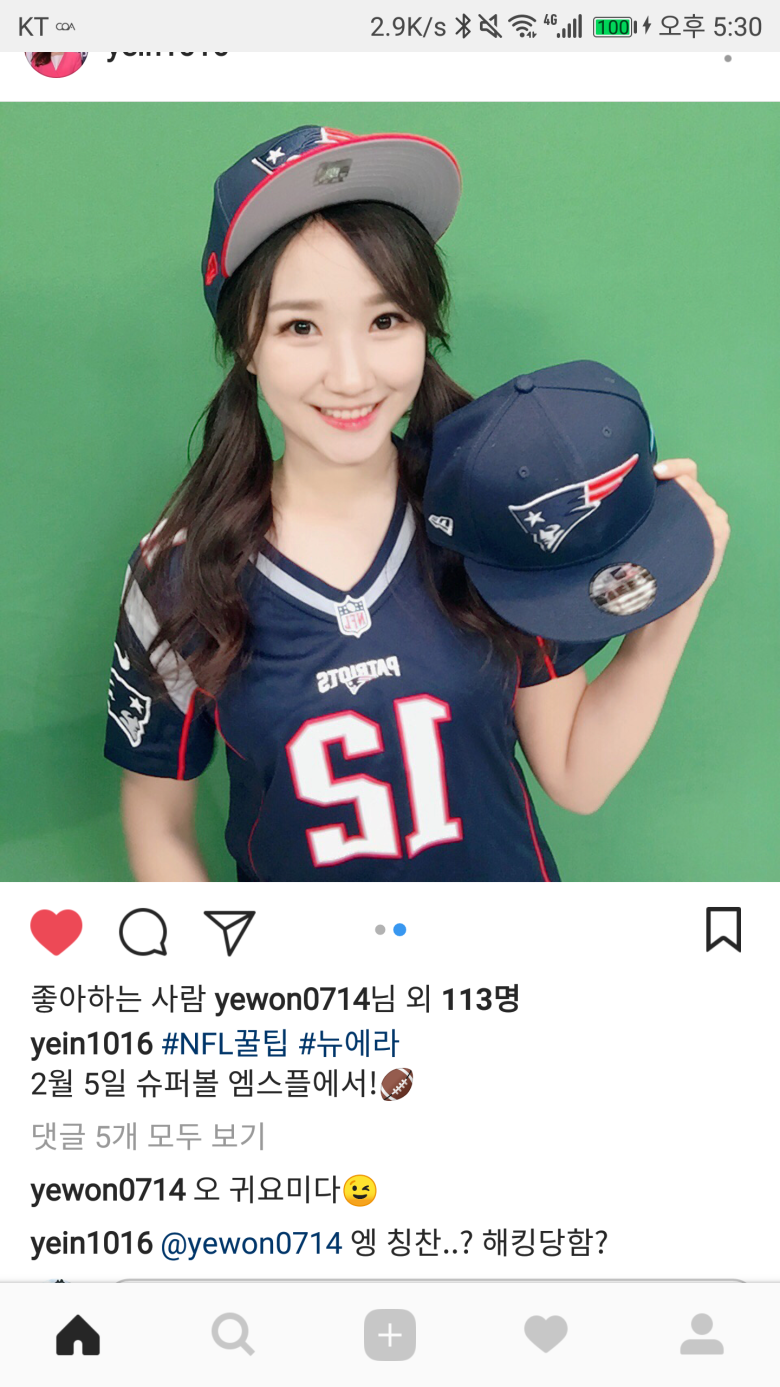The image size is (780, 1387).
Task: Open the post photo
Action: coord(390,492)
